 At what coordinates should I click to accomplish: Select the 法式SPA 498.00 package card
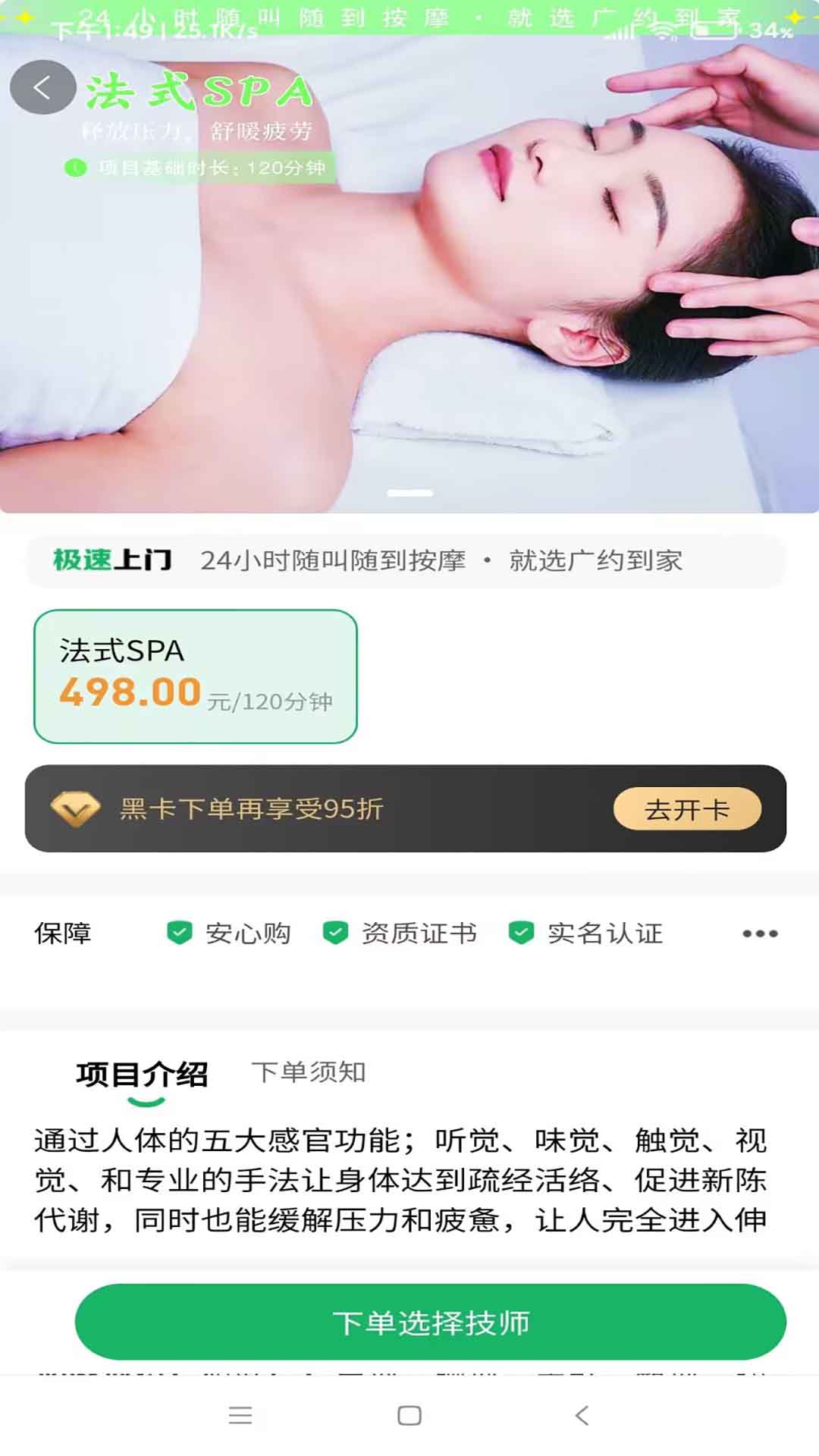tap(196, 676)
